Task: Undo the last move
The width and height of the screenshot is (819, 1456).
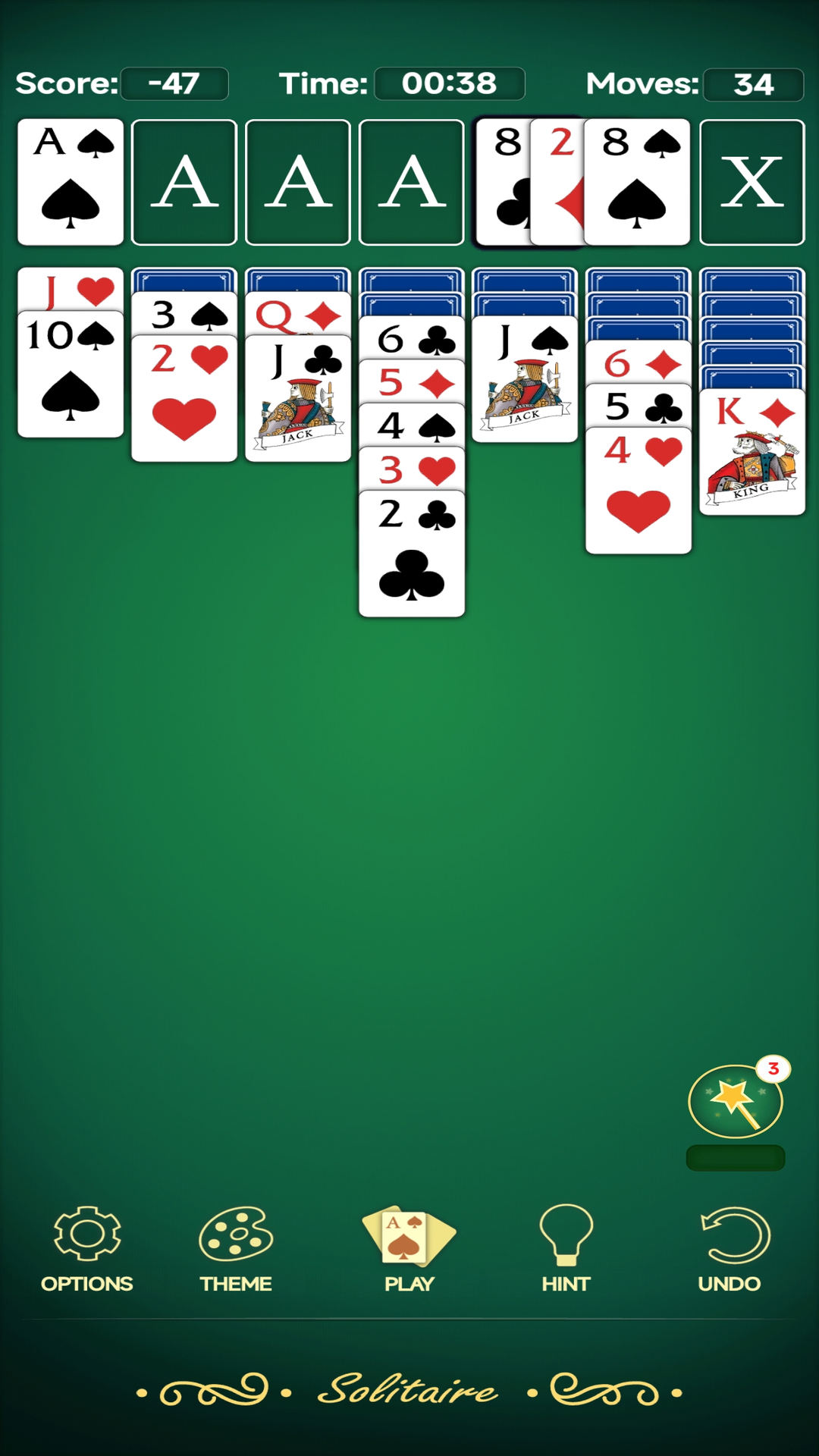Action: 731,1249
